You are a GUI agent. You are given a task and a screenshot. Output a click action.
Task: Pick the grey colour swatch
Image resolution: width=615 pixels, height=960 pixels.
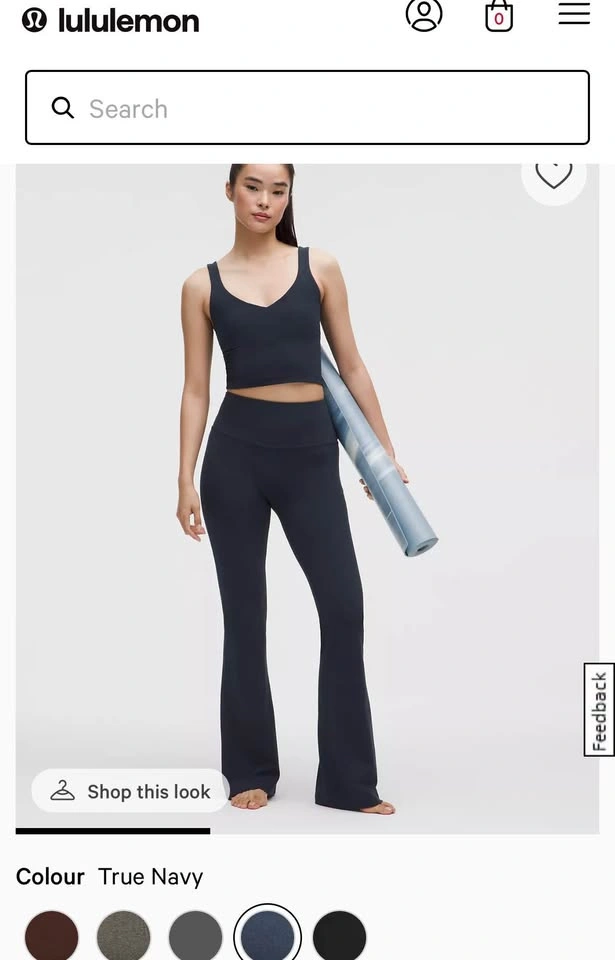pyautogui.click(x=196, y=936)
